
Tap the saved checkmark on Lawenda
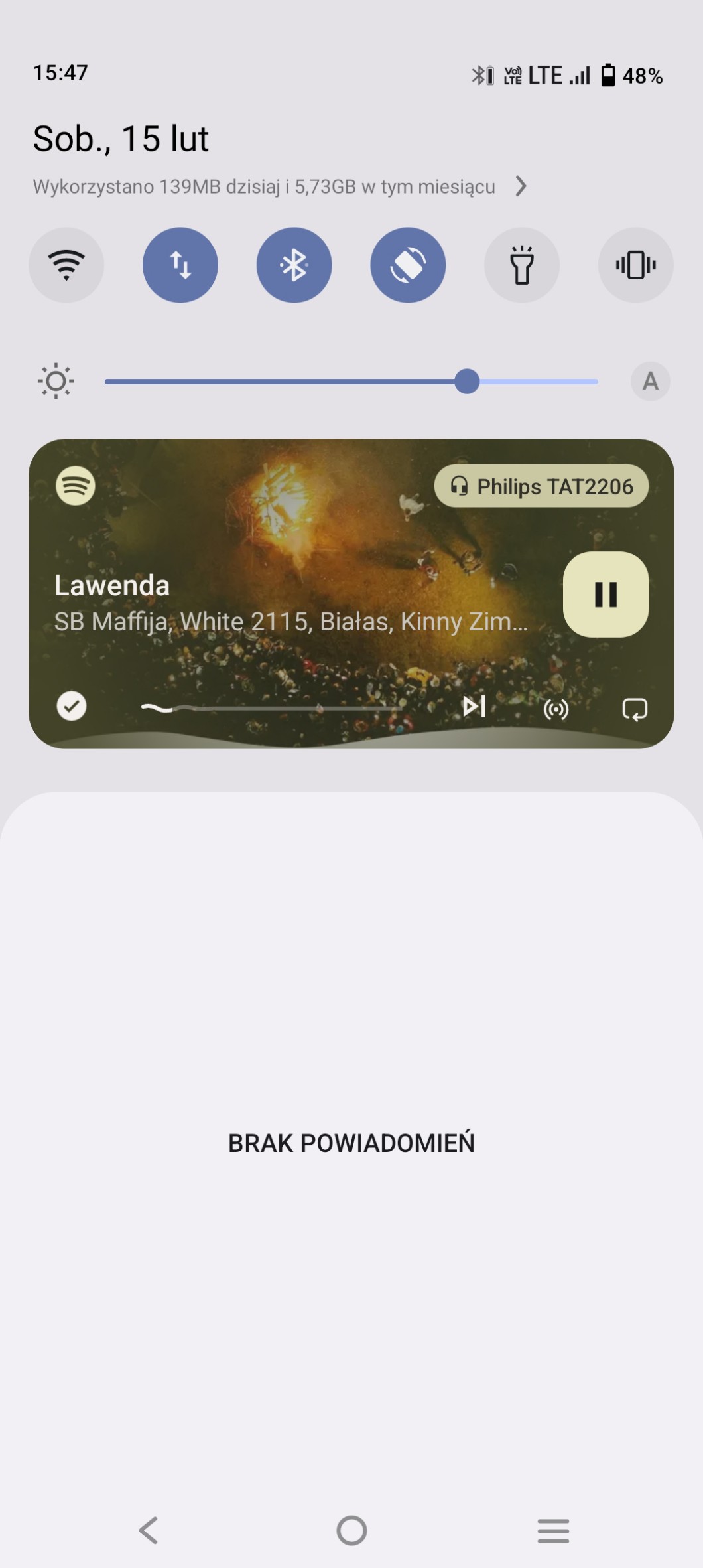72,706
